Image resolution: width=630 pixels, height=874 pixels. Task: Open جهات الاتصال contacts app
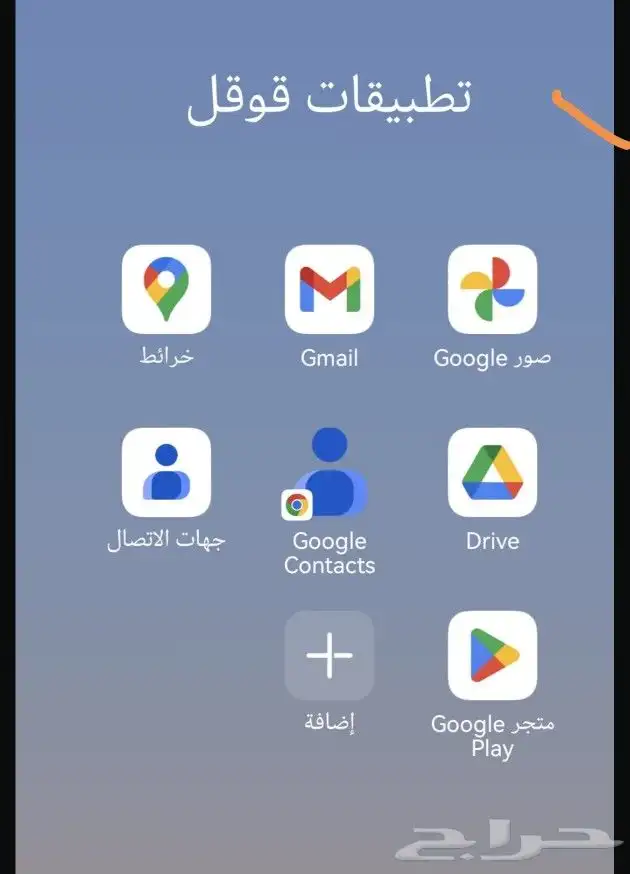click(x=166, y=472)
